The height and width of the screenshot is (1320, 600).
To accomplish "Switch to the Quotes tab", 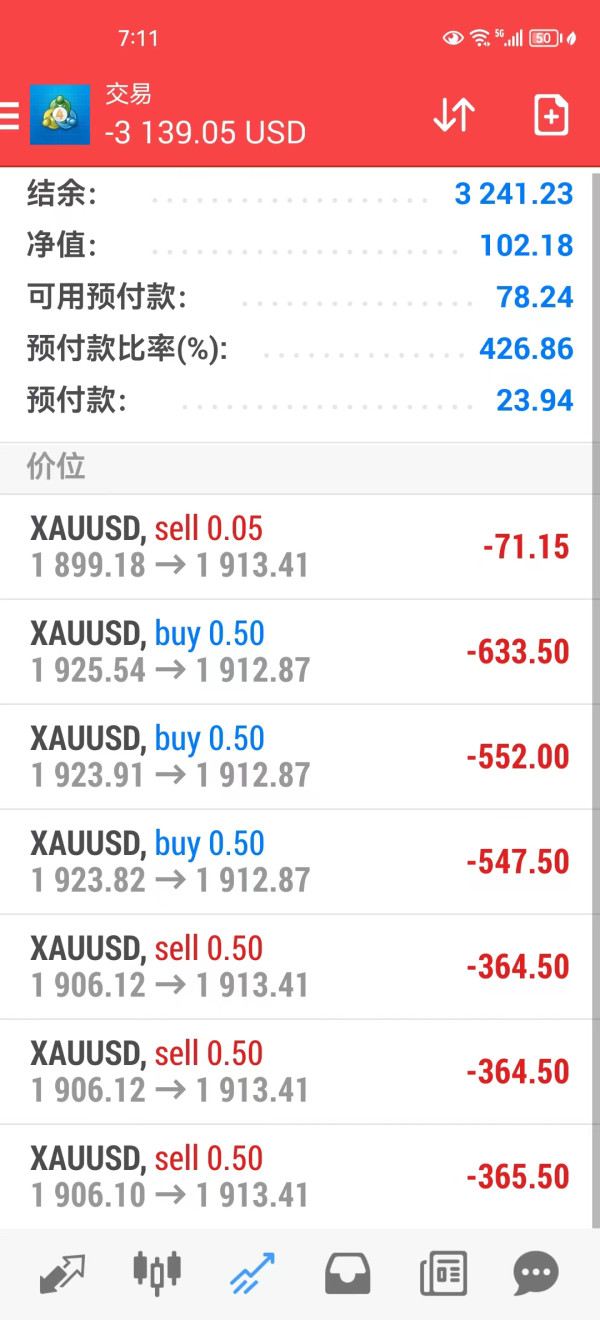I will [62, 1274].
